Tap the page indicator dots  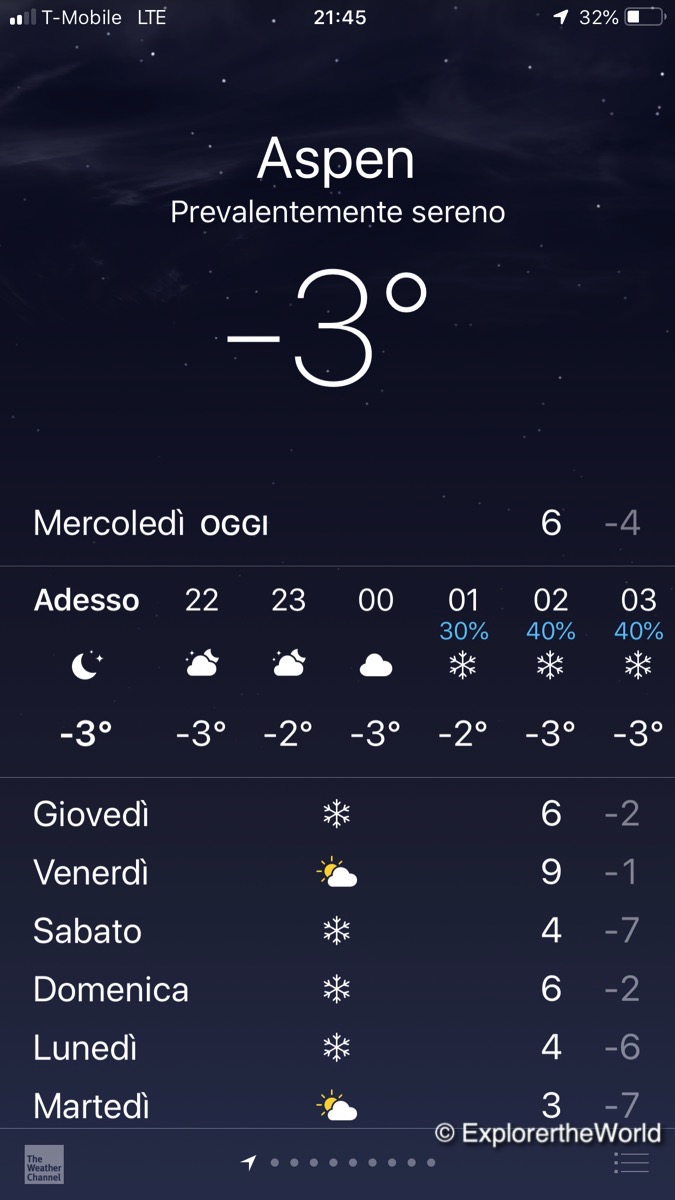[x=339, y=1162]
